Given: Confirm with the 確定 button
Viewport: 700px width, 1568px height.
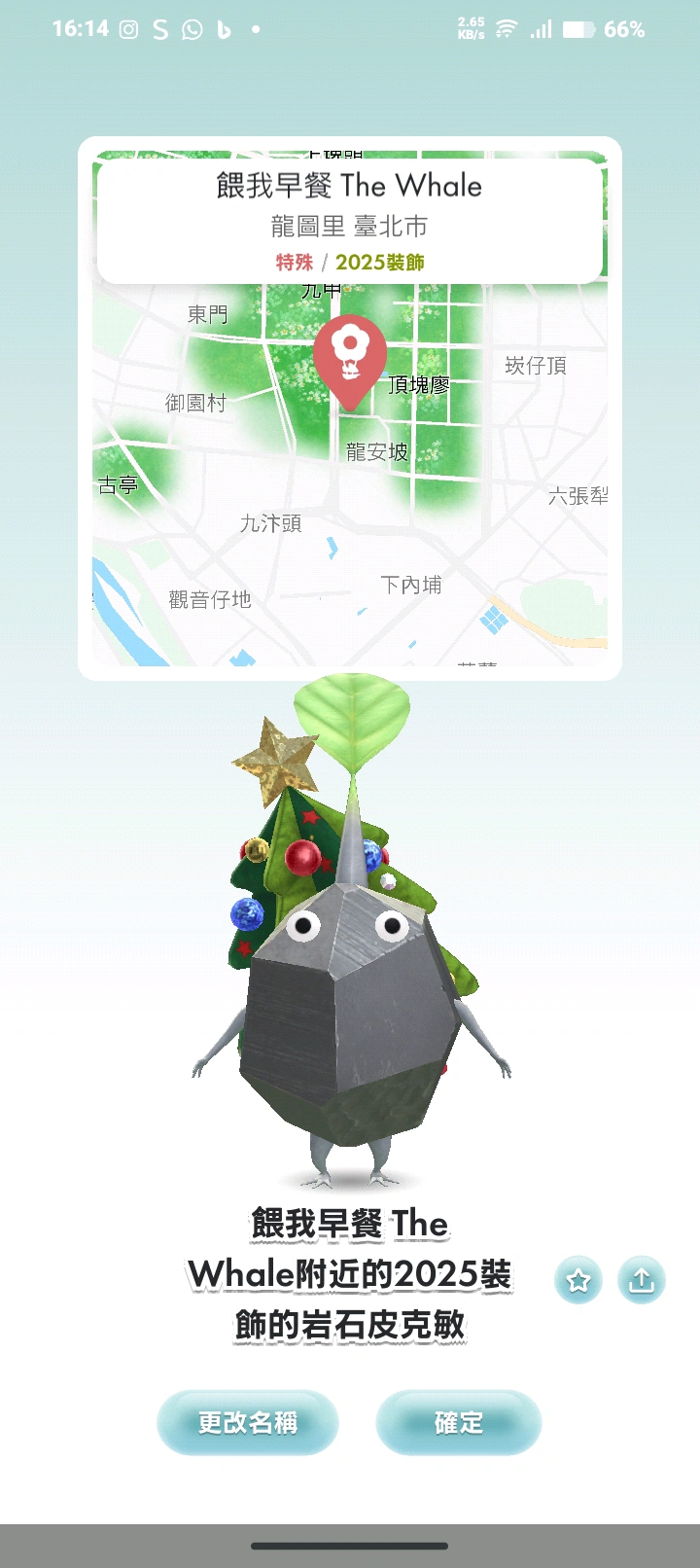Looking at the screenshot, I should (x=458, y=1422).
